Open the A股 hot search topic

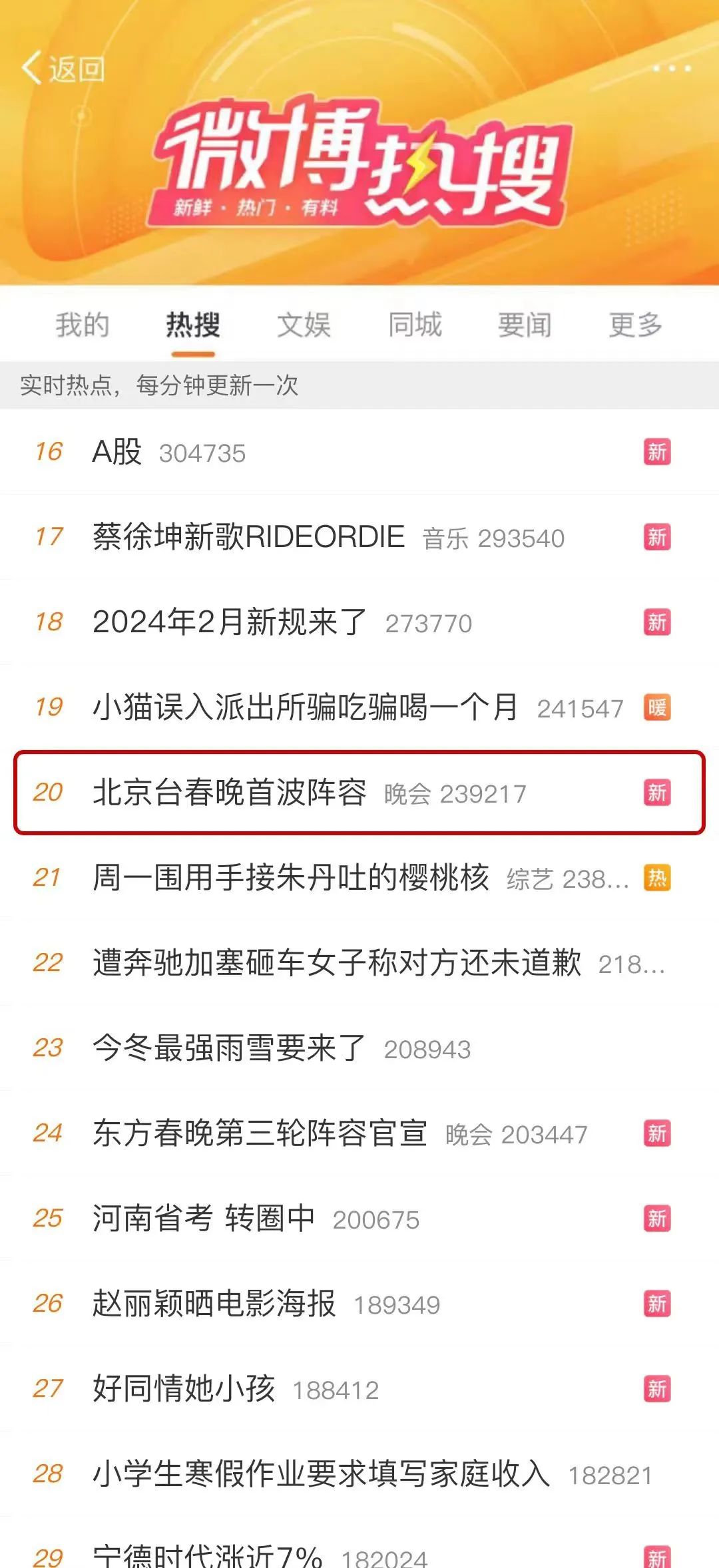359,452
